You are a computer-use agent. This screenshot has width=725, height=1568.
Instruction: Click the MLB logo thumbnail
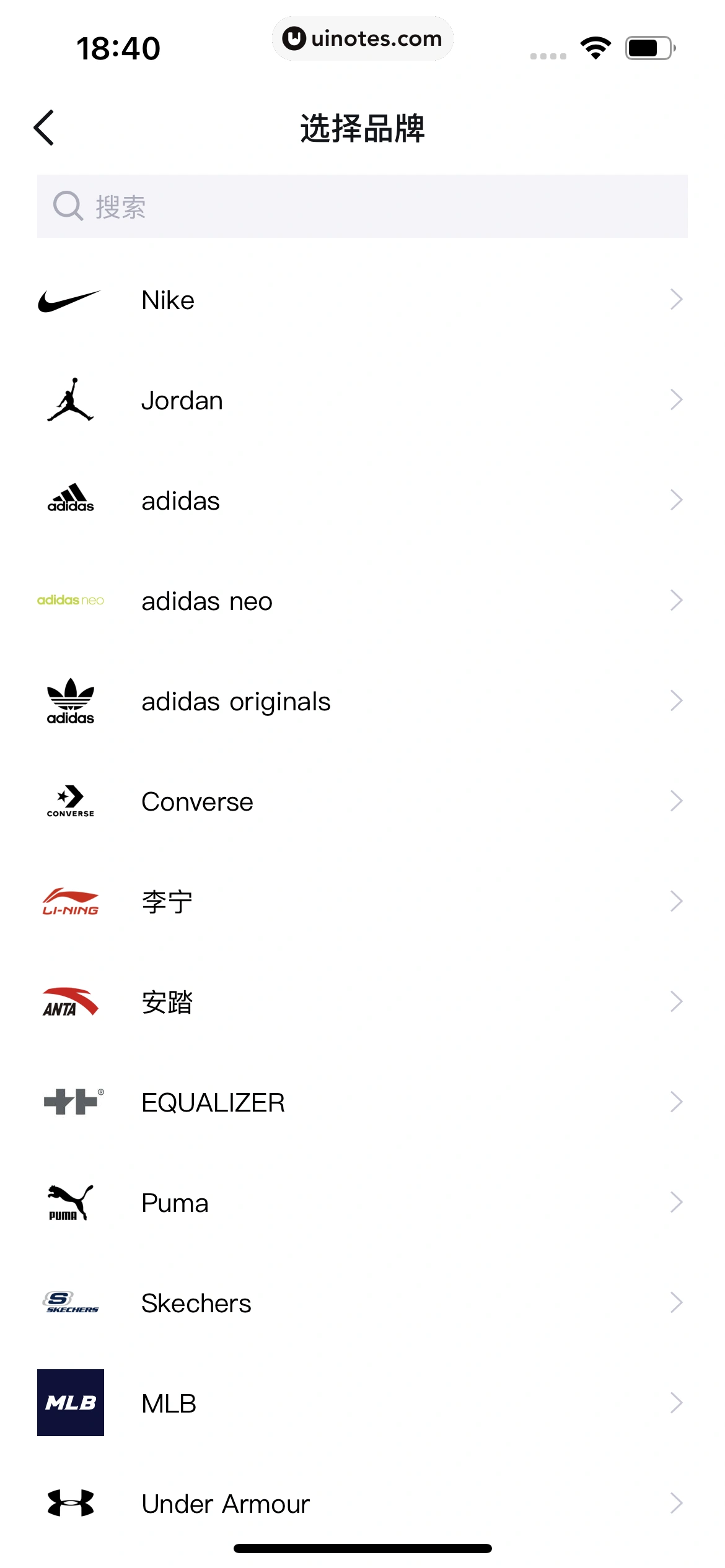point(69,1403)
